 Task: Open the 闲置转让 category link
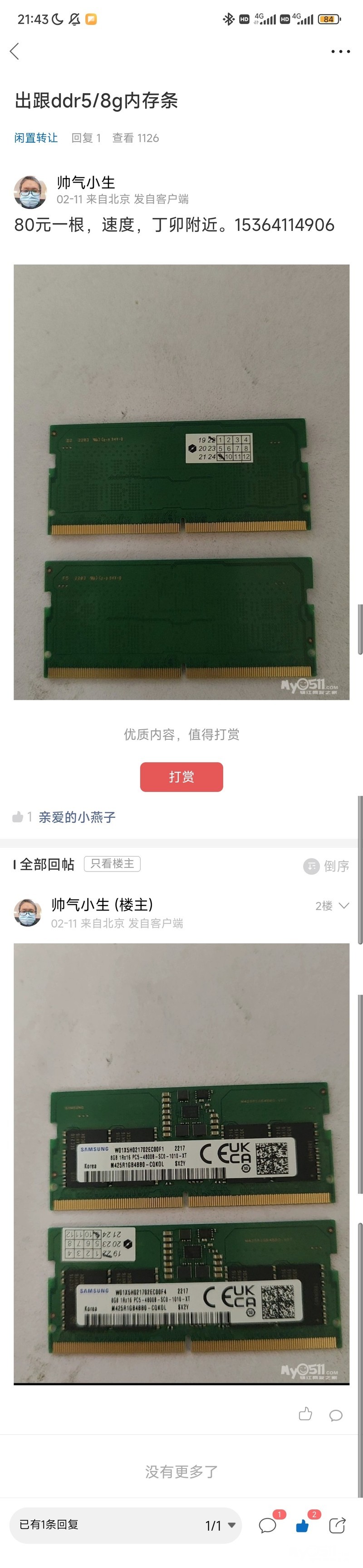coord(36,138)
